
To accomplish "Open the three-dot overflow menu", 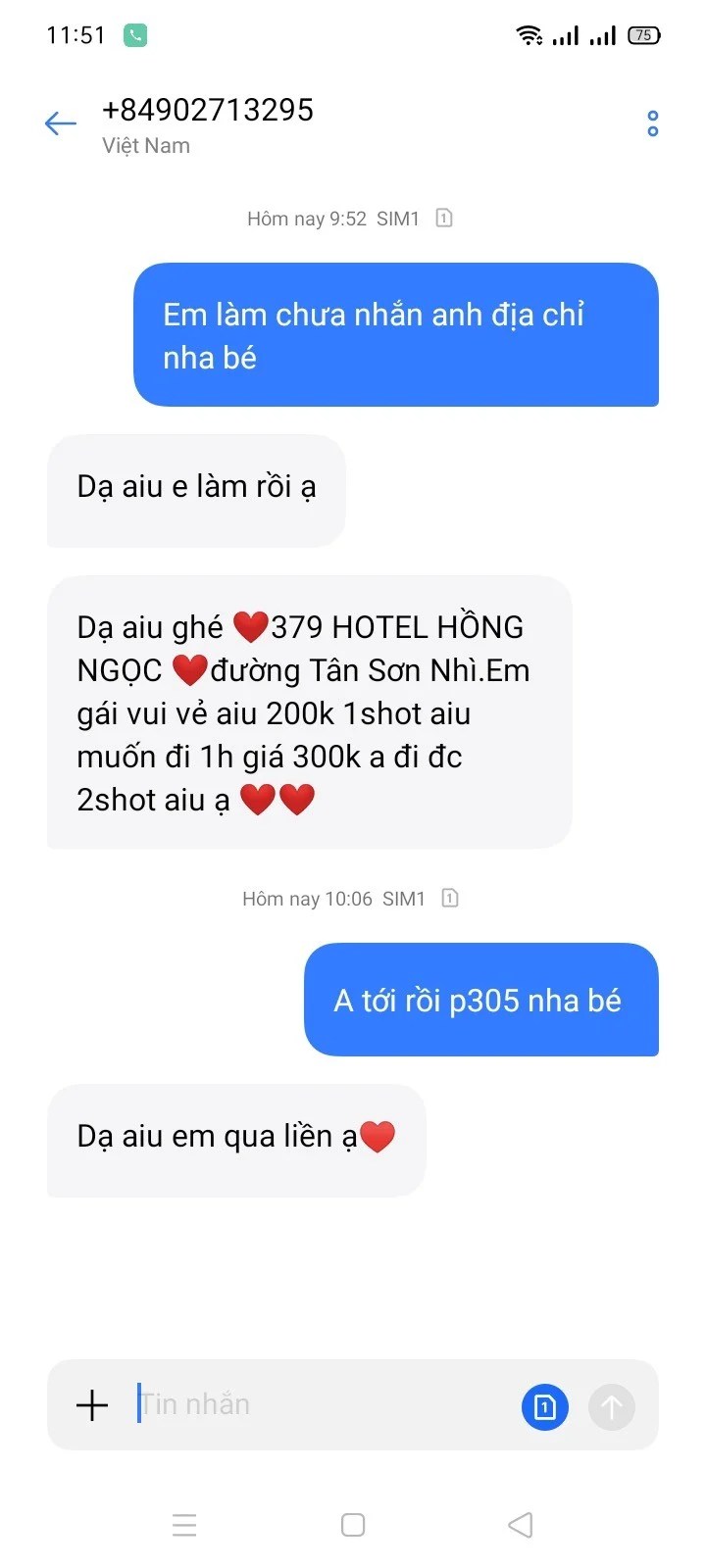I will [652, 123].
